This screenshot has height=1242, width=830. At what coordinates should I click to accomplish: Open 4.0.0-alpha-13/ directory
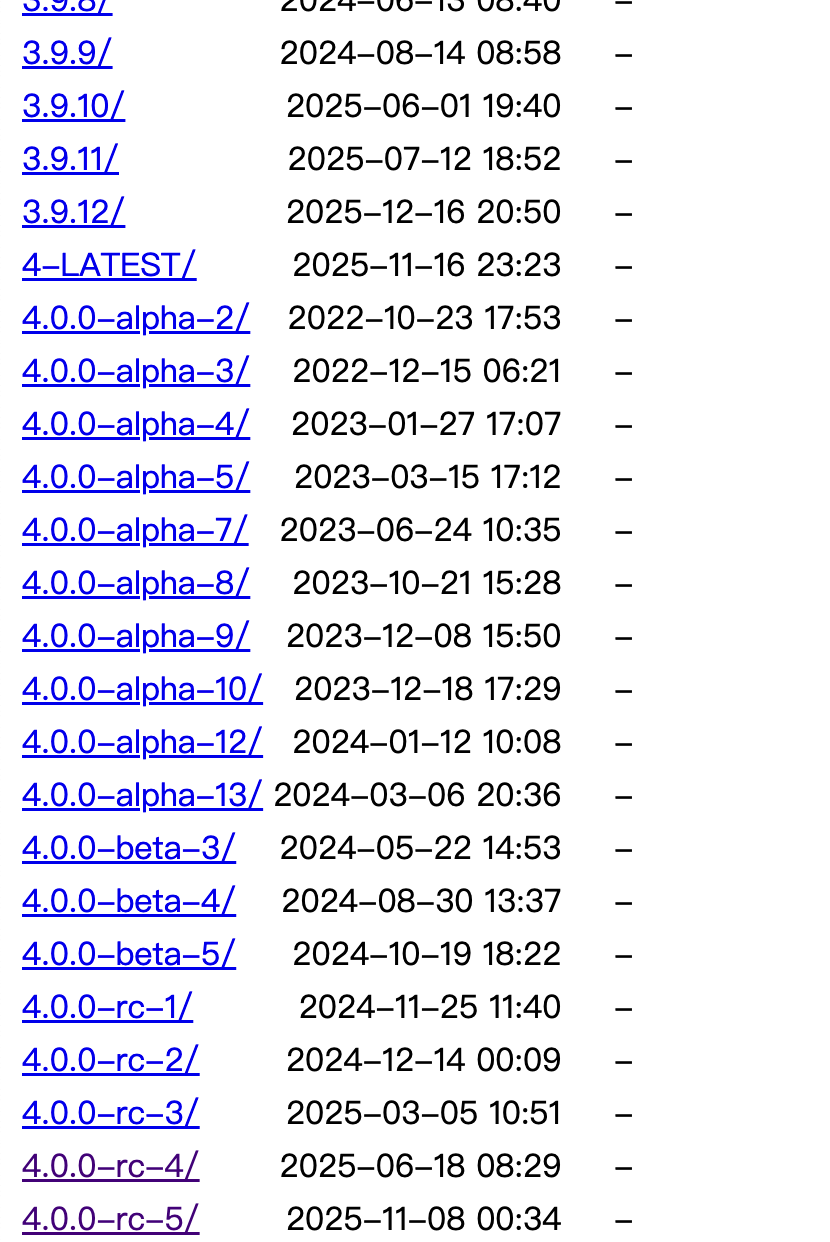pos(142,795)
